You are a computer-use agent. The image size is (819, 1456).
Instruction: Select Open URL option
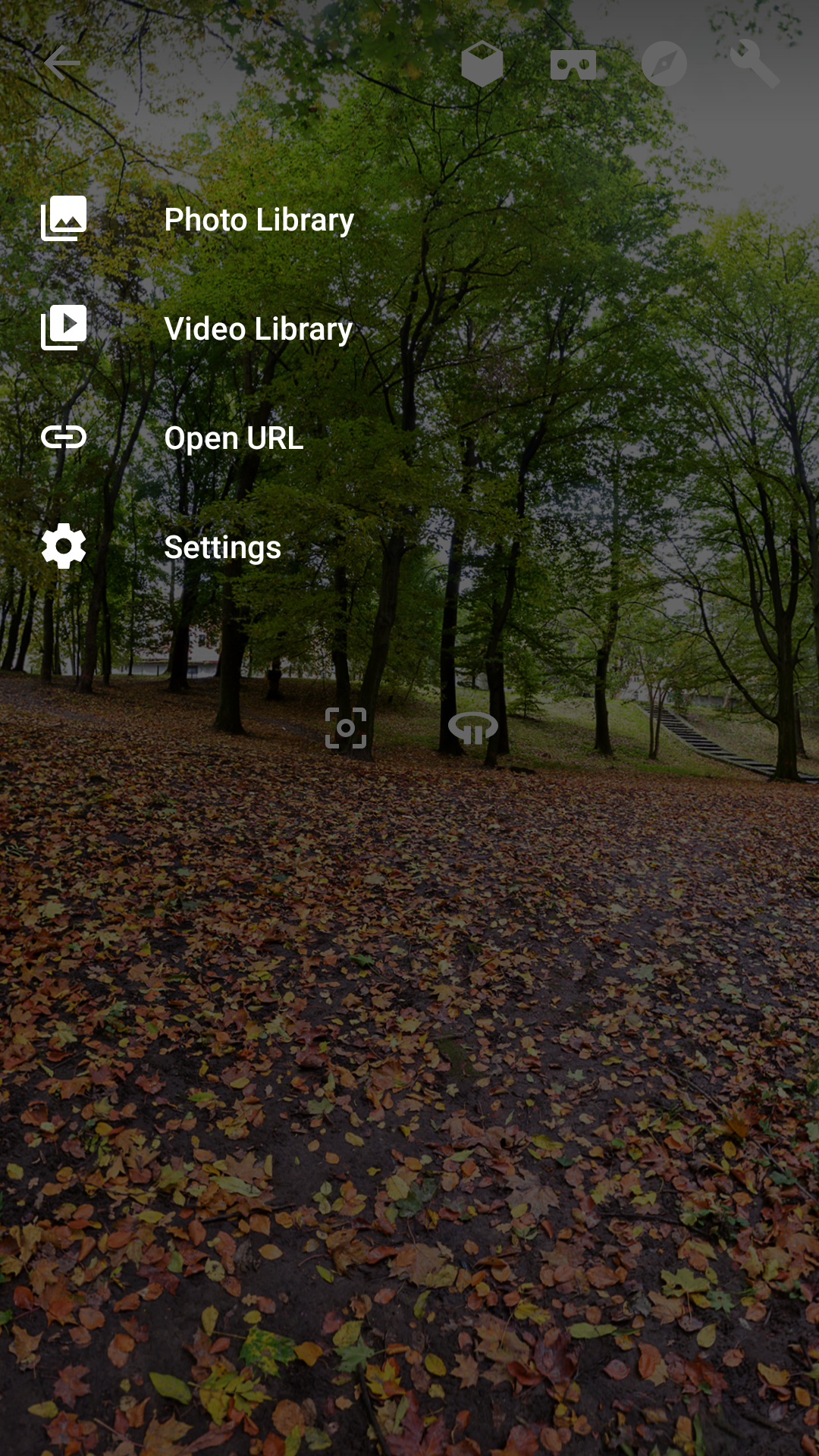pyautogui.click(x=234, y=438)
